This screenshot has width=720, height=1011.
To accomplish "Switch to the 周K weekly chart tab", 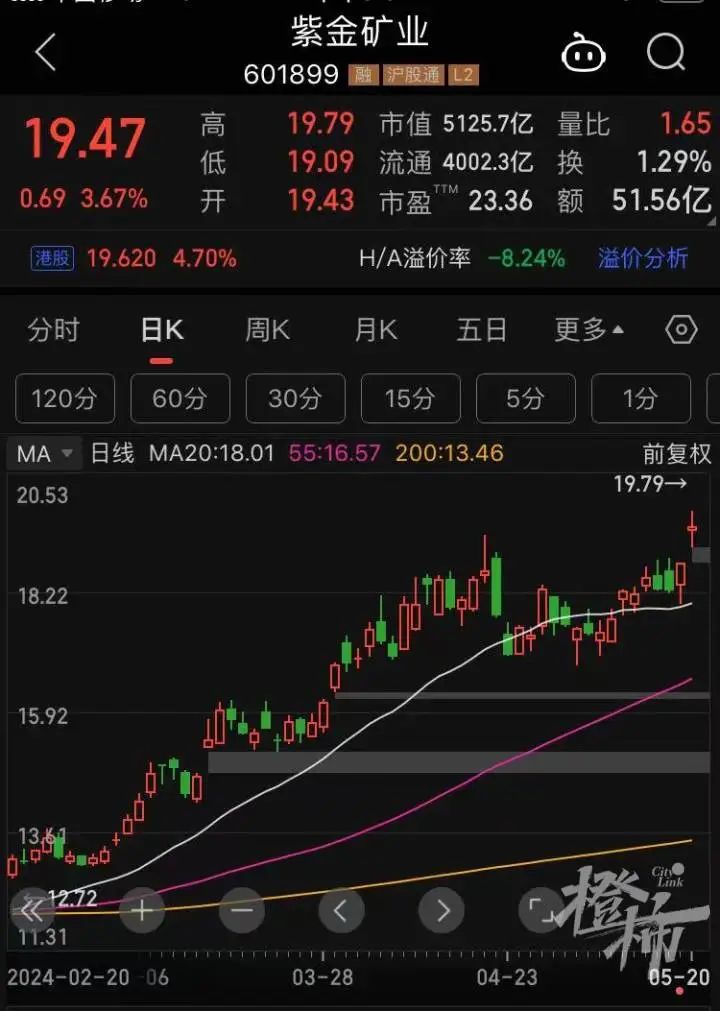I will tap(266, 330).
